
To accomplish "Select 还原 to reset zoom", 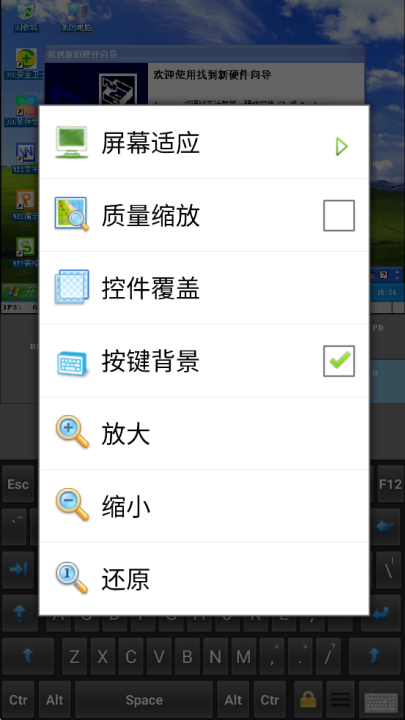I will coord(204,579).
